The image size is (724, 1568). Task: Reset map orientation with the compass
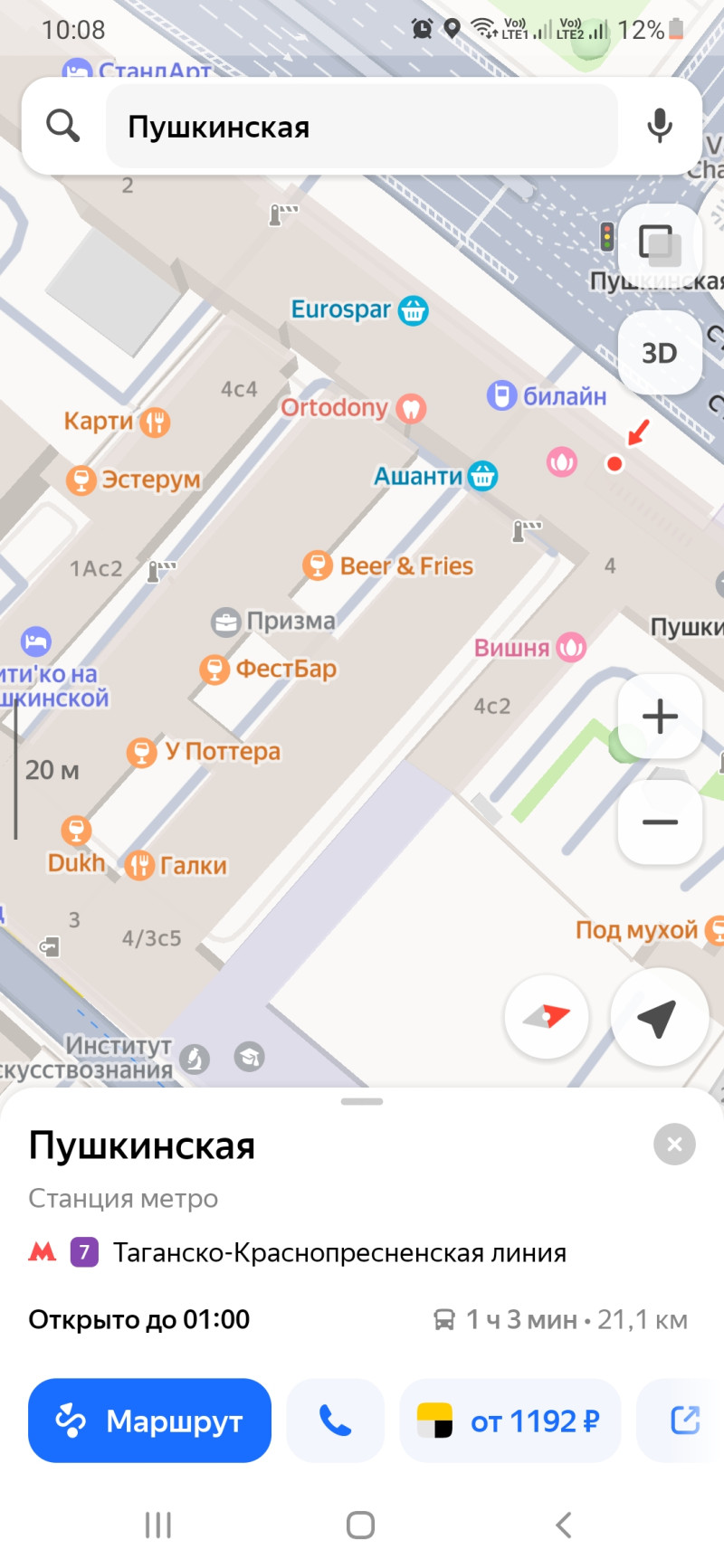pos(547,1017)
